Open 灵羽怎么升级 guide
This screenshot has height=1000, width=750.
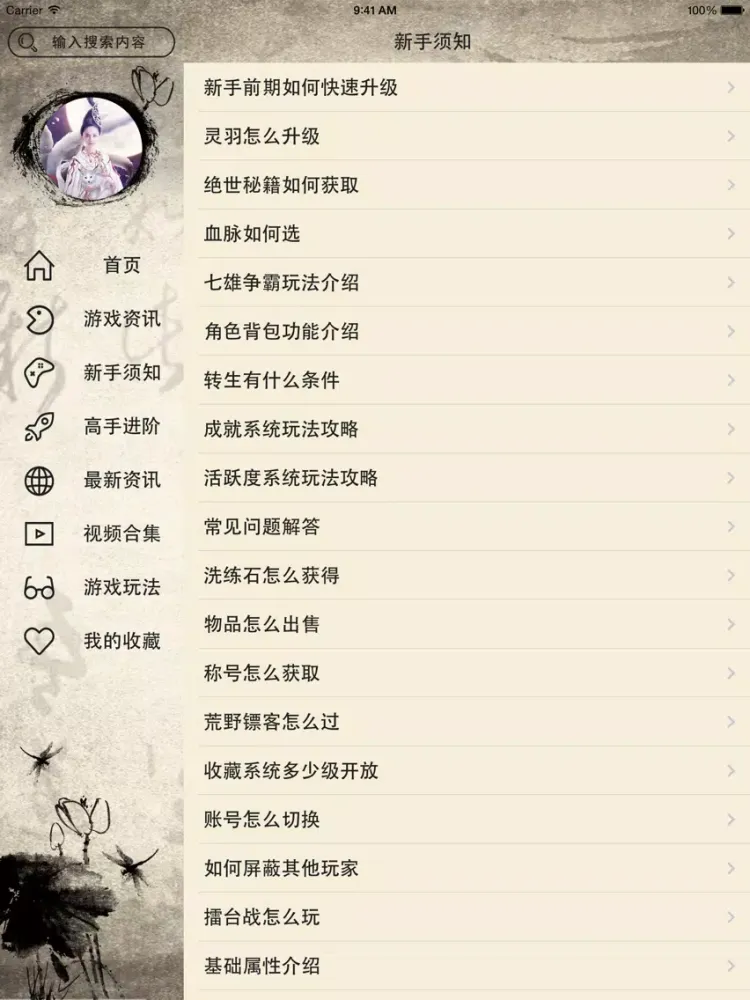point(466,136)
